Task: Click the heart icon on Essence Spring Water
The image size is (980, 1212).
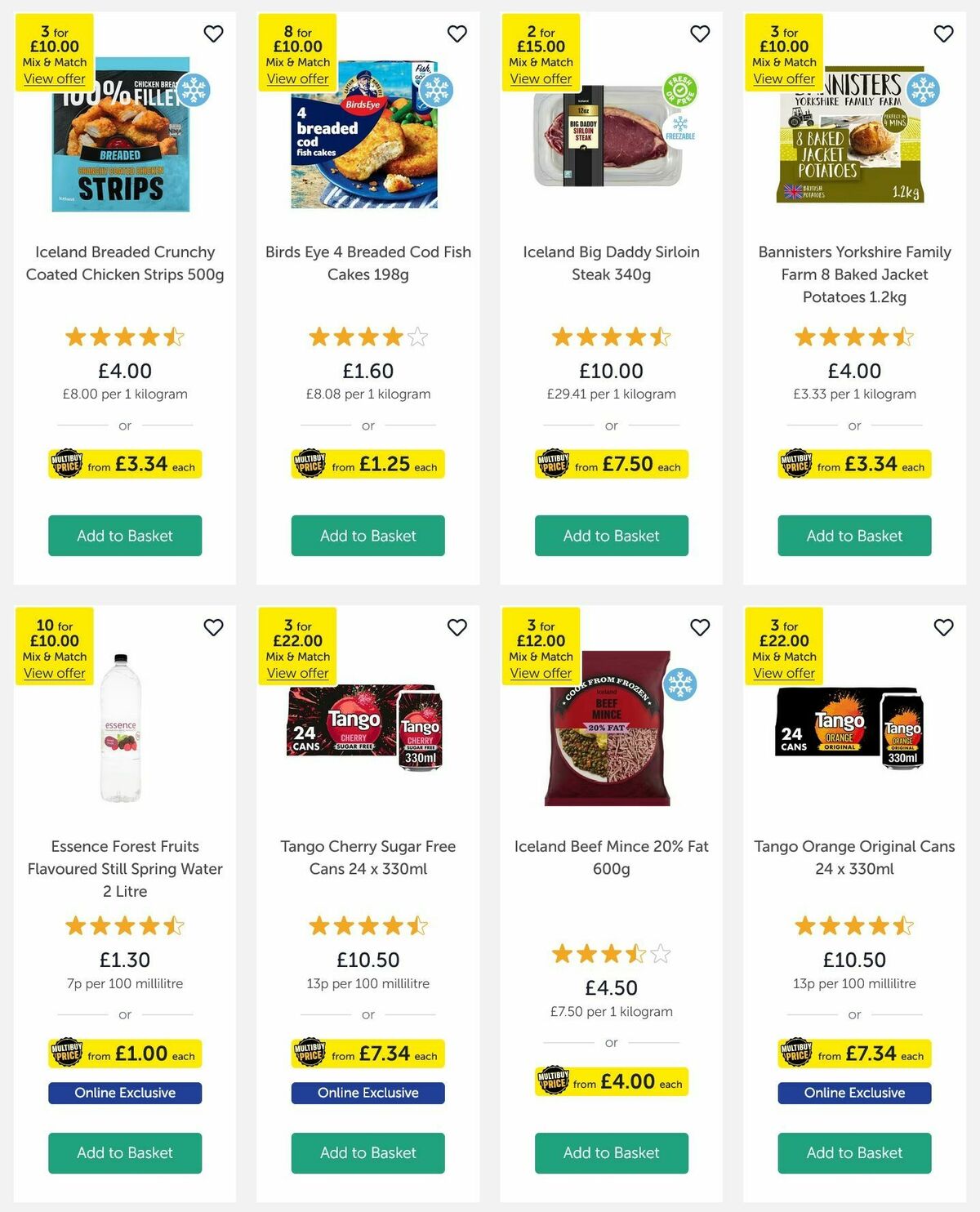Action: point(215,628)
